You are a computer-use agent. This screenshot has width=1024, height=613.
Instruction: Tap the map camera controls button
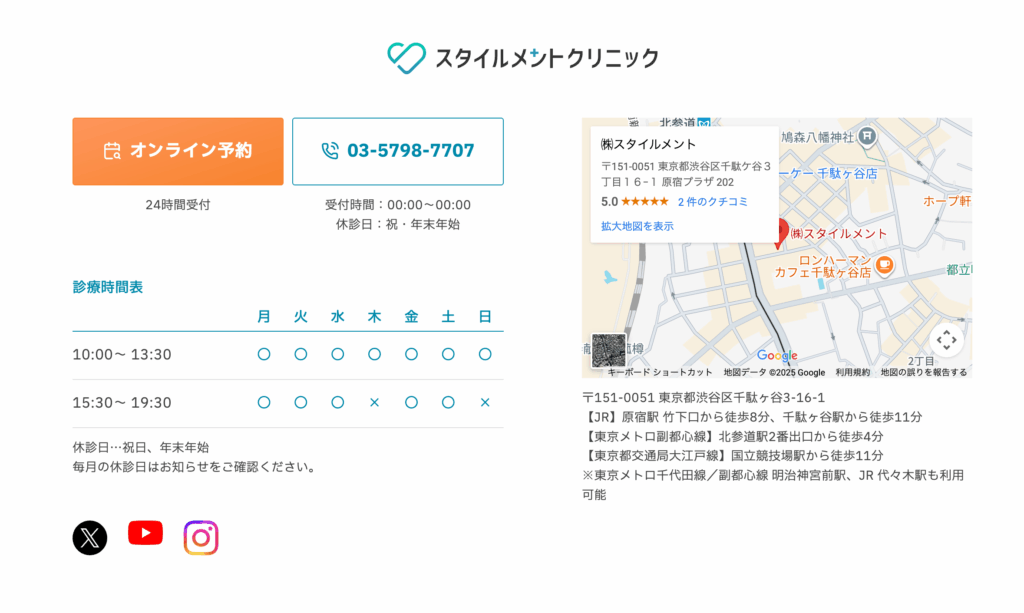click(946, 340)
